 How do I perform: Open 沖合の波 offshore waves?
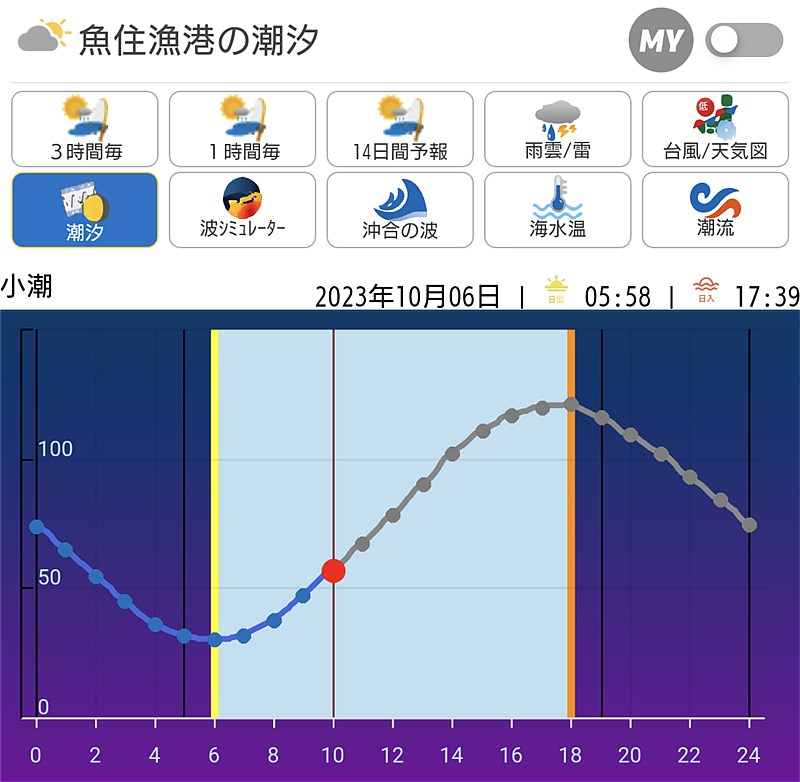click(x=400, y=210)
